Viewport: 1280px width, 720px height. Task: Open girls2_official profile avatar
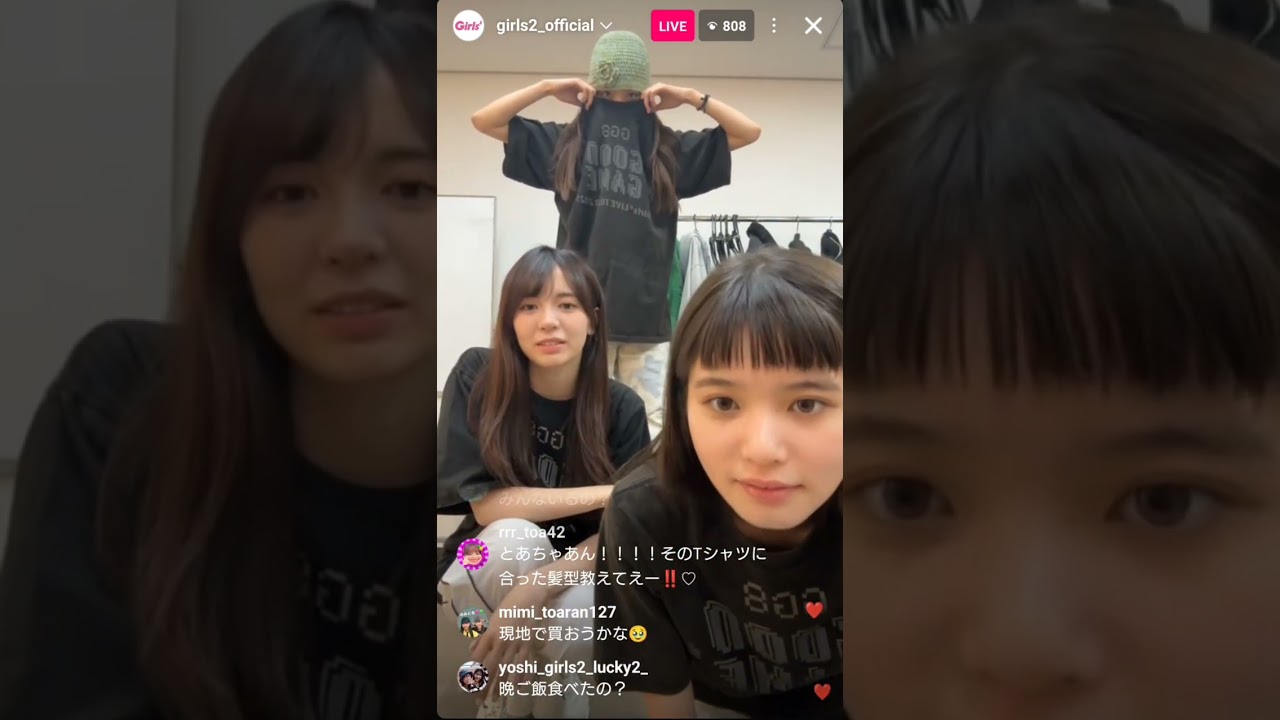[468, 26]
